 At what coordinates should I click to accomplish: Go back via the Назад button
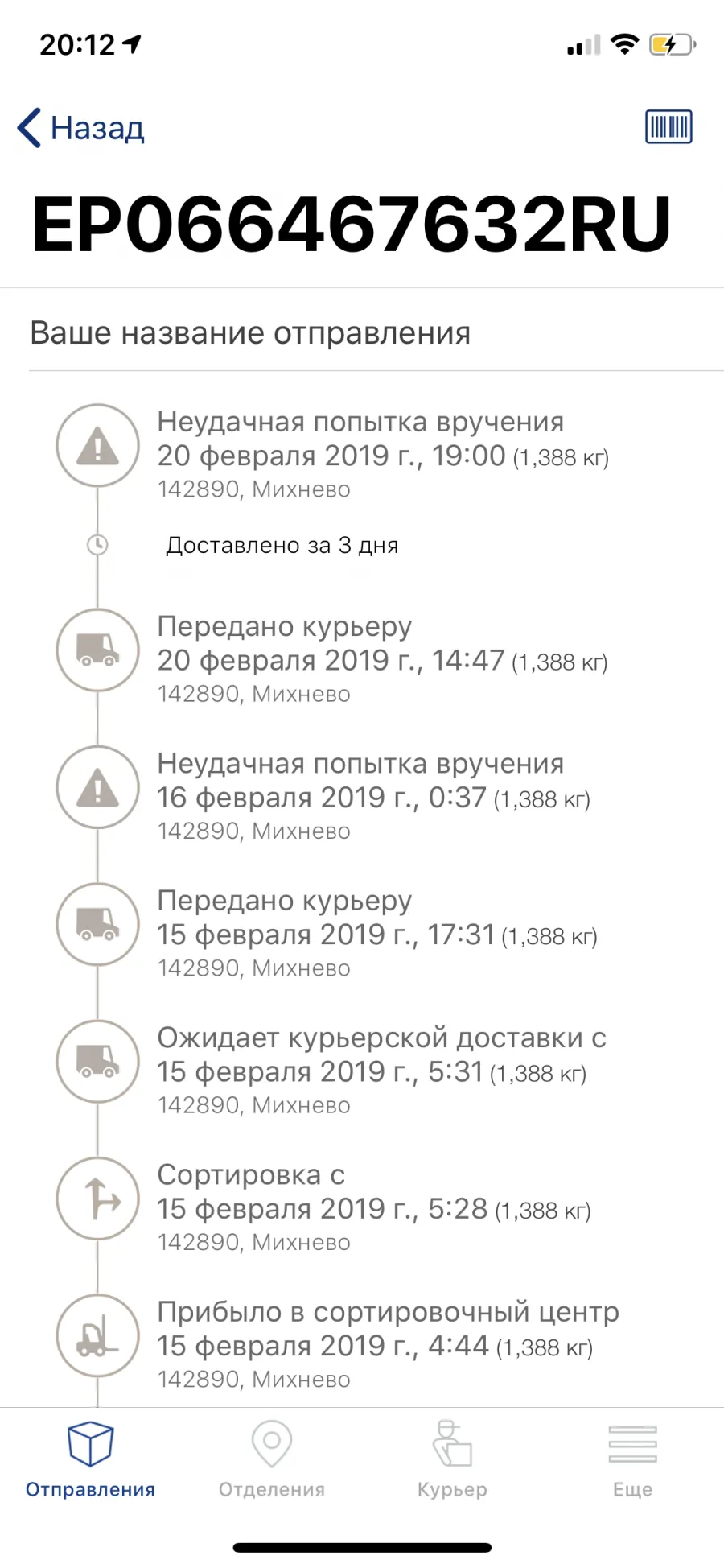point(81,128)
